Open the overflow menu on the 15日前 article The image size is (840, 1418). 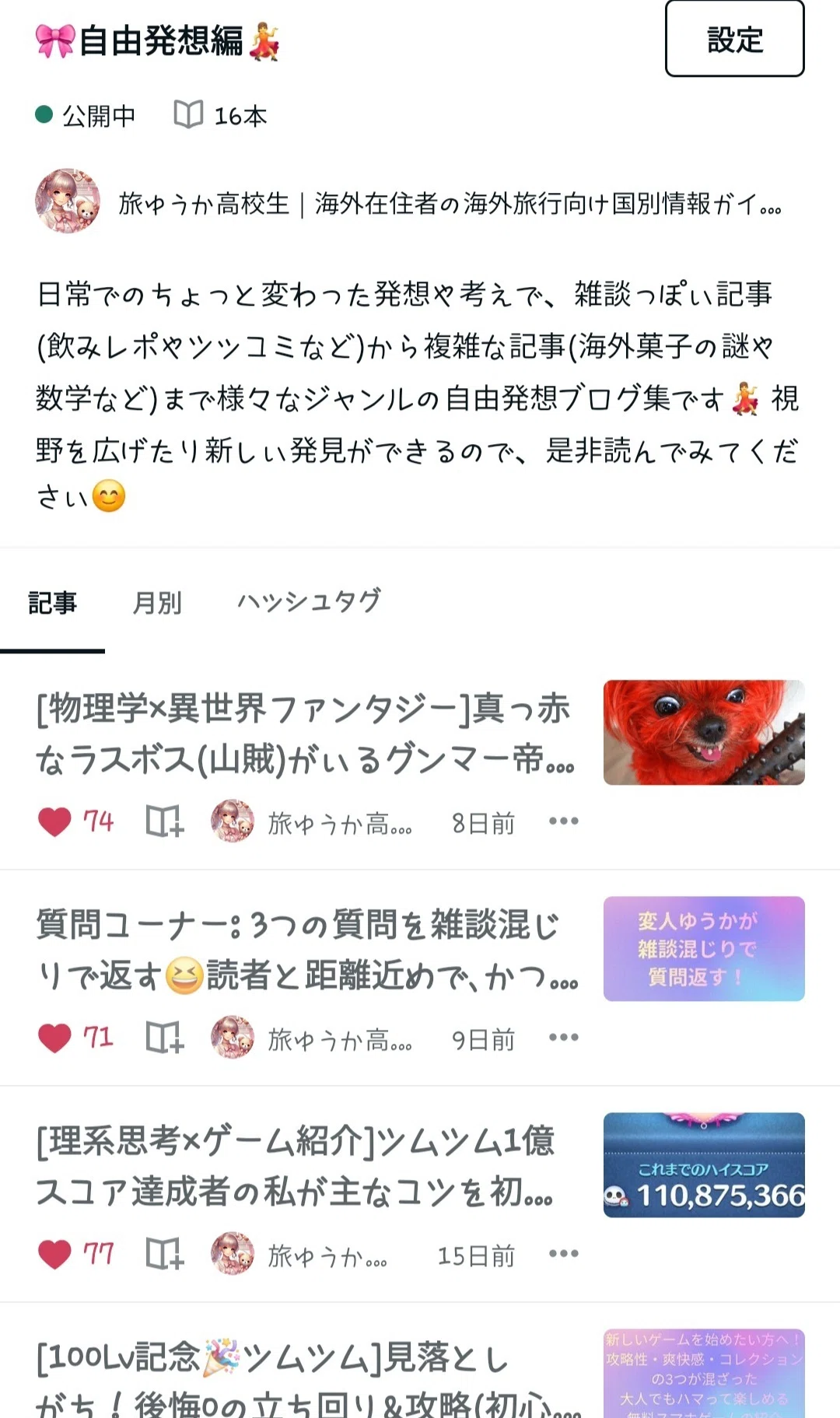pyautogui.click(x=564, y=1253)
